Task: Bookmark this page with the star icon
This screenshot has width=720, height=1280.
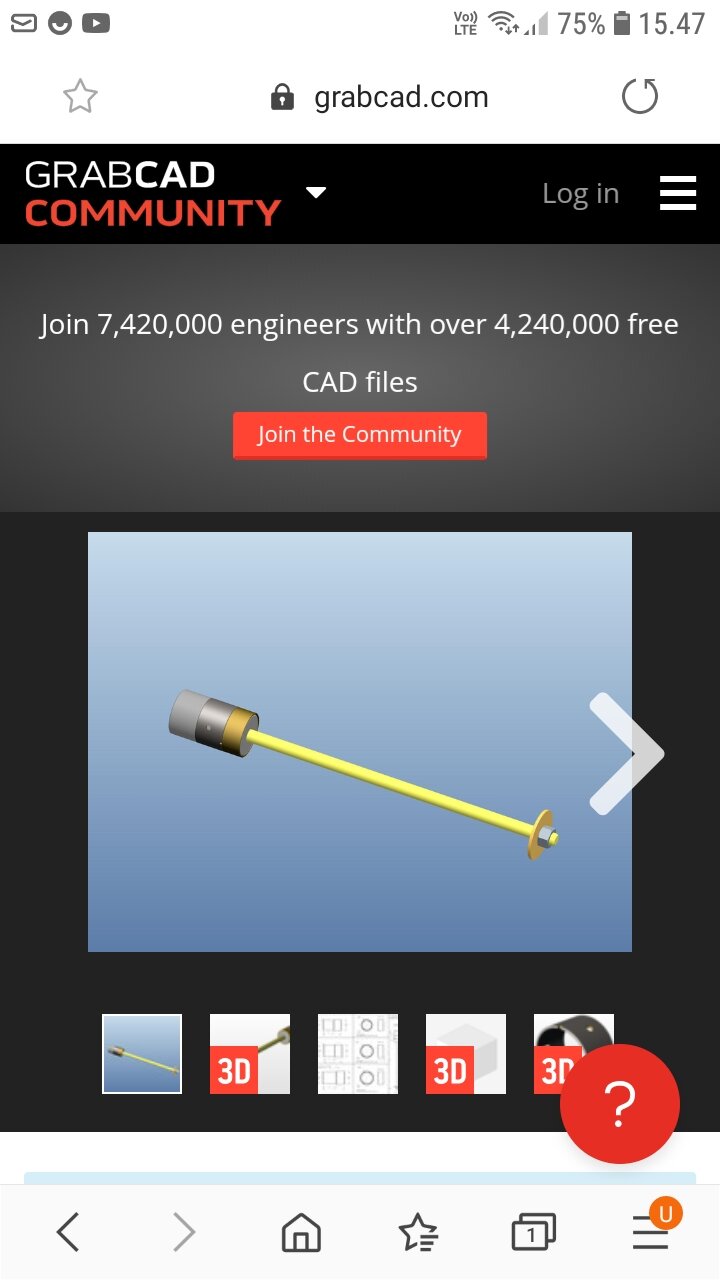Action: coord(80,97)
